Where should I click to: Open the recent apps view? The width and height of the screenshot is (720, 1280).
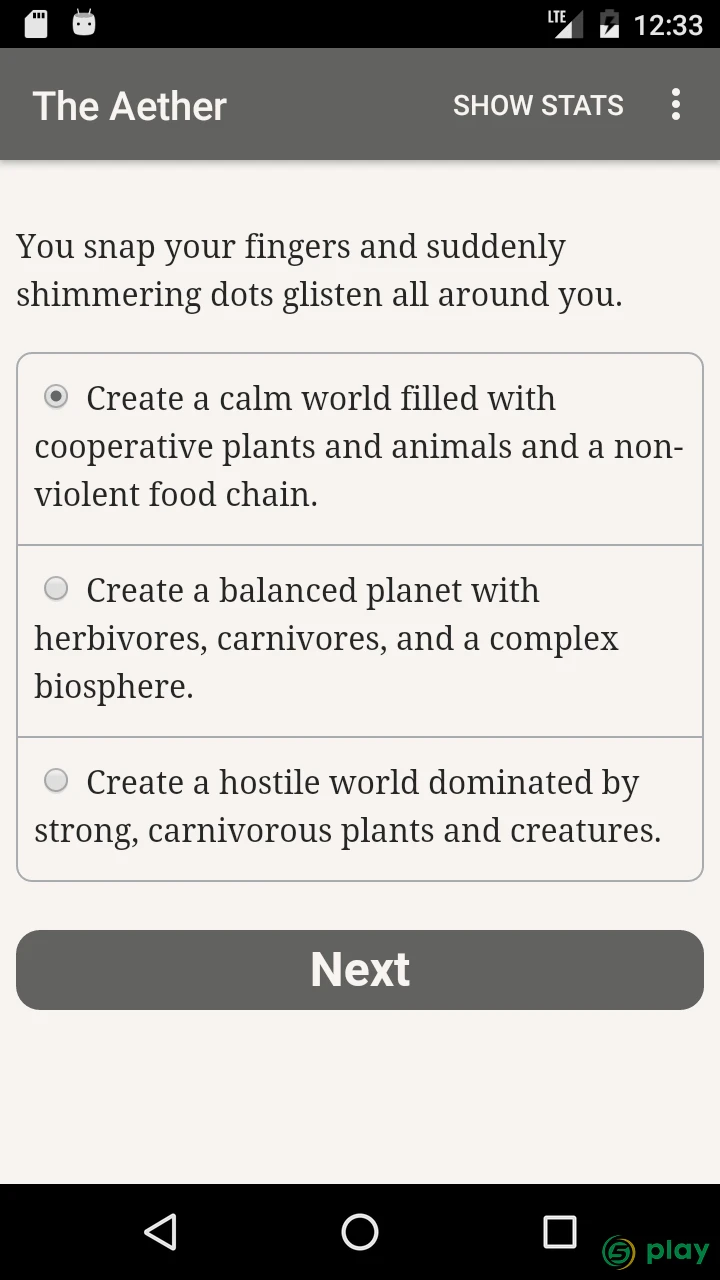560,1232
